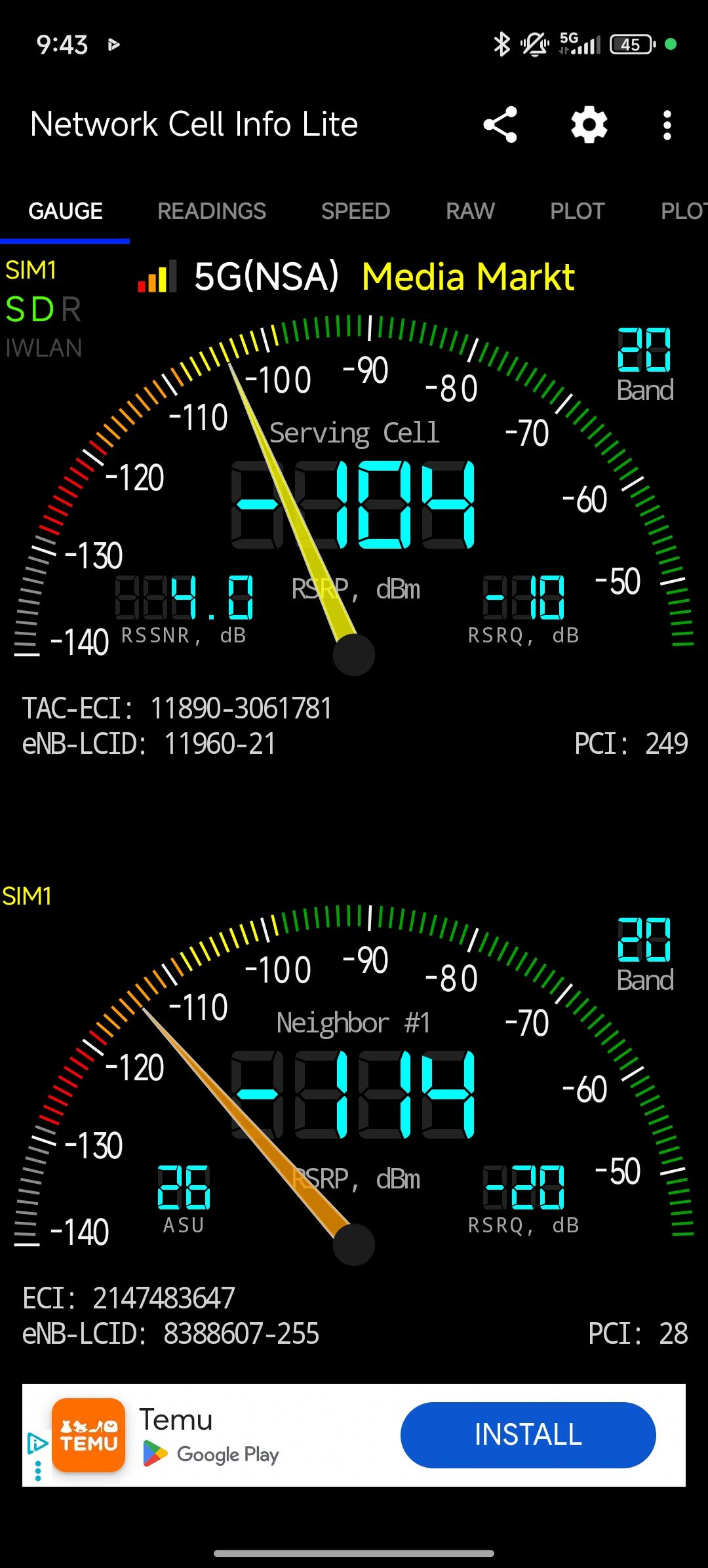The width and height of the screenshot is (708, 1568).
Task: Select the GAUGE tab
Action: 66,211
